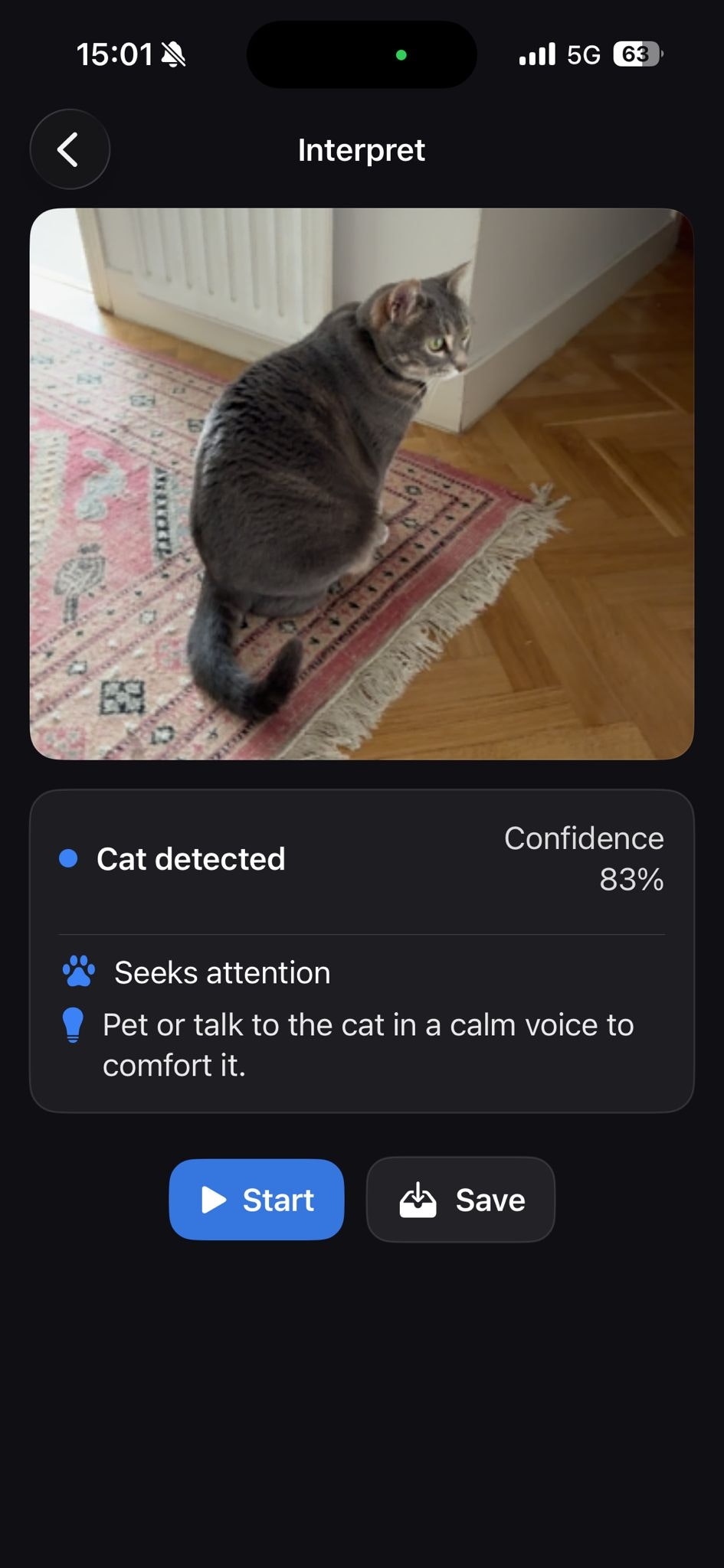724x1568 pixels.
Task: Tap the blue detection status dot
Action: 69,859
